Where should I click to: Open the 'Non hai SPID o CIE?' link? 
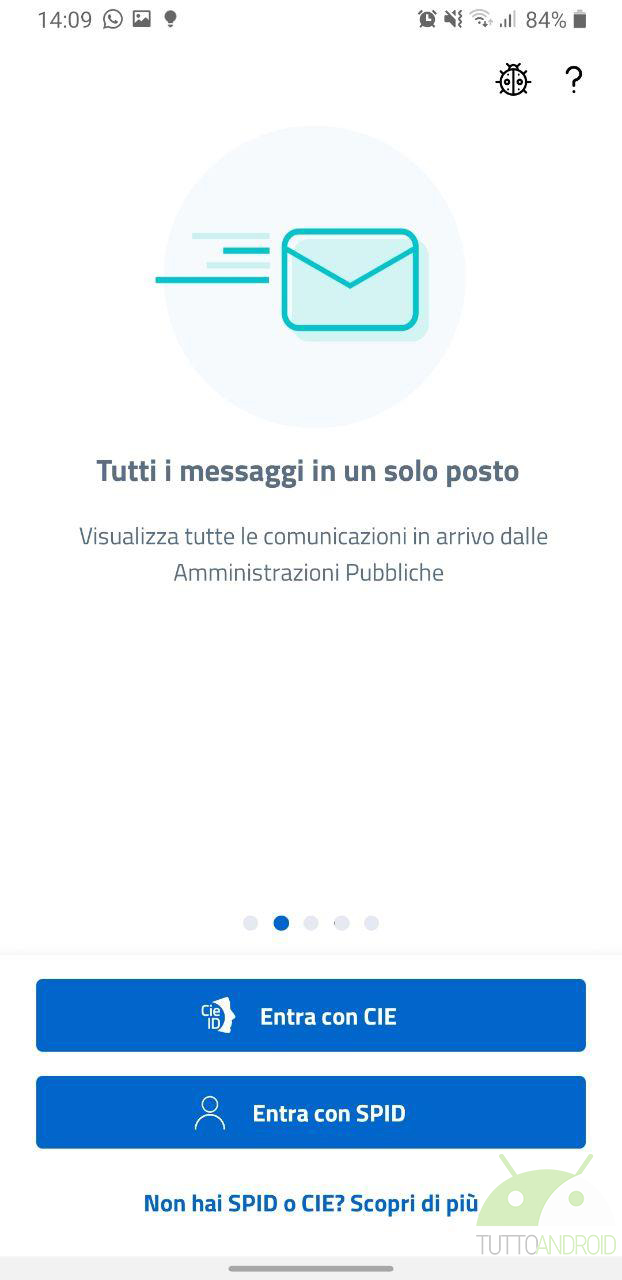click(x=311, y=1203)
